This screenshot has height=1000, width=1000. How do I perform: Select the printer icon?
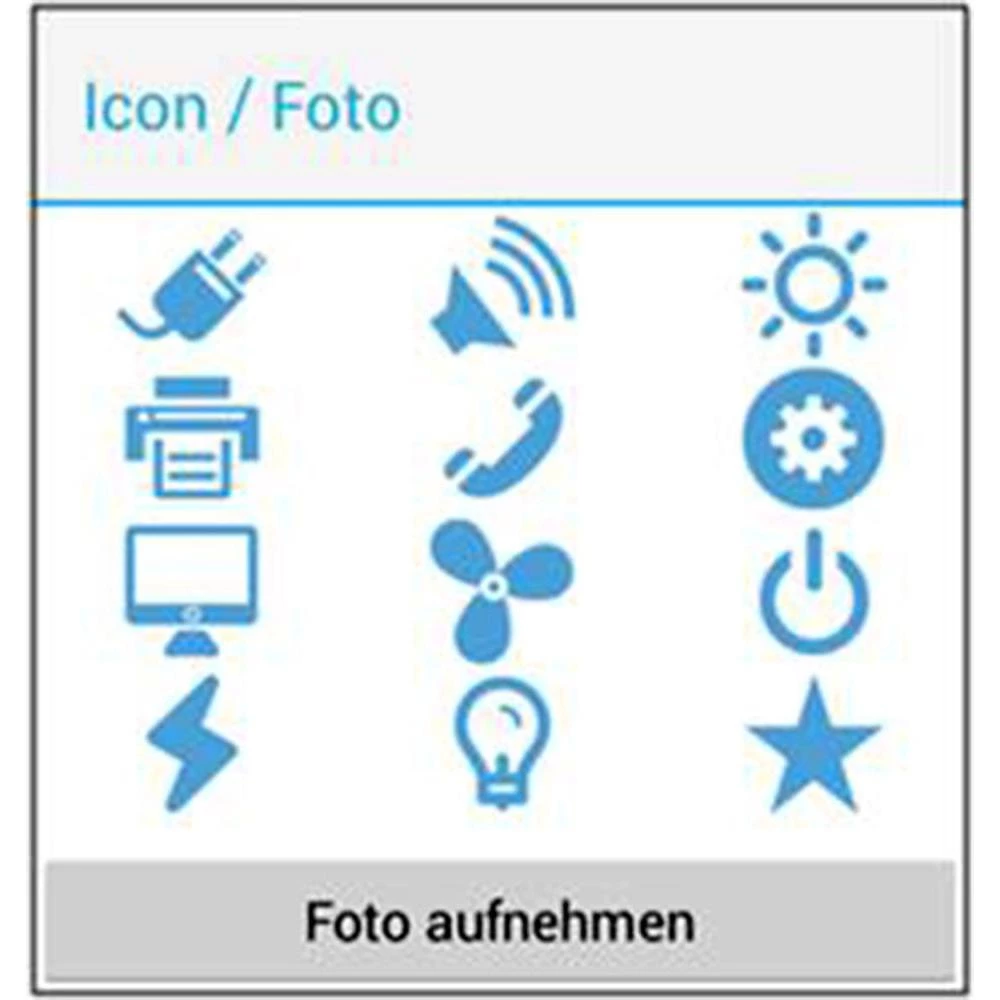click(x=192, y=436)
